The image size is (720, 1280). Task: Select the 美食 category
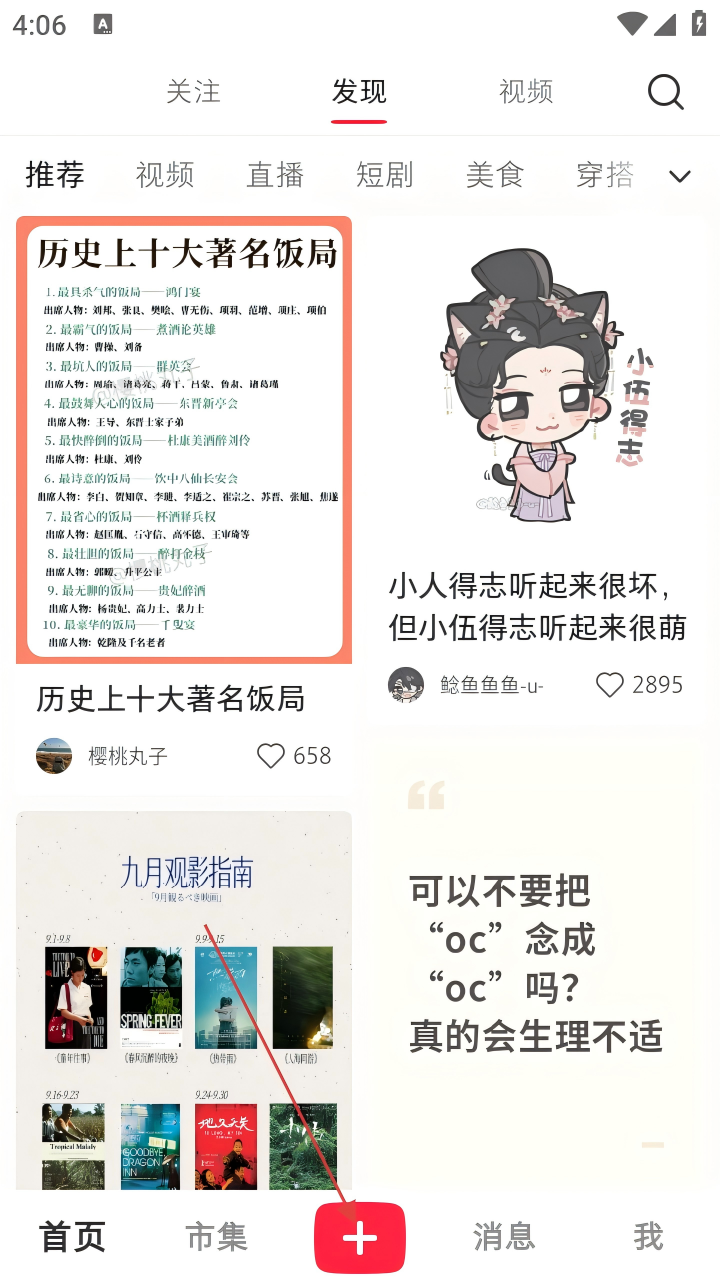(x=495, y=175)
